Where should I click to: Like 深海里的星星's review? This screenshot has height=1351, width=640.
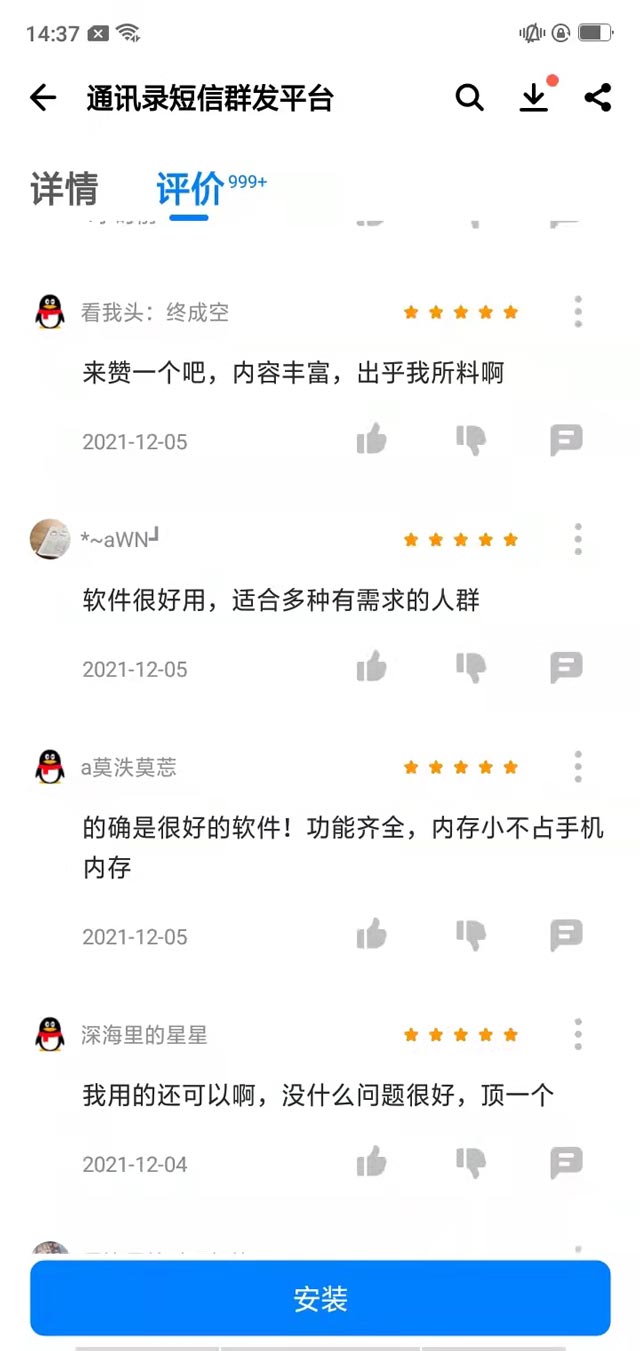372,1162
